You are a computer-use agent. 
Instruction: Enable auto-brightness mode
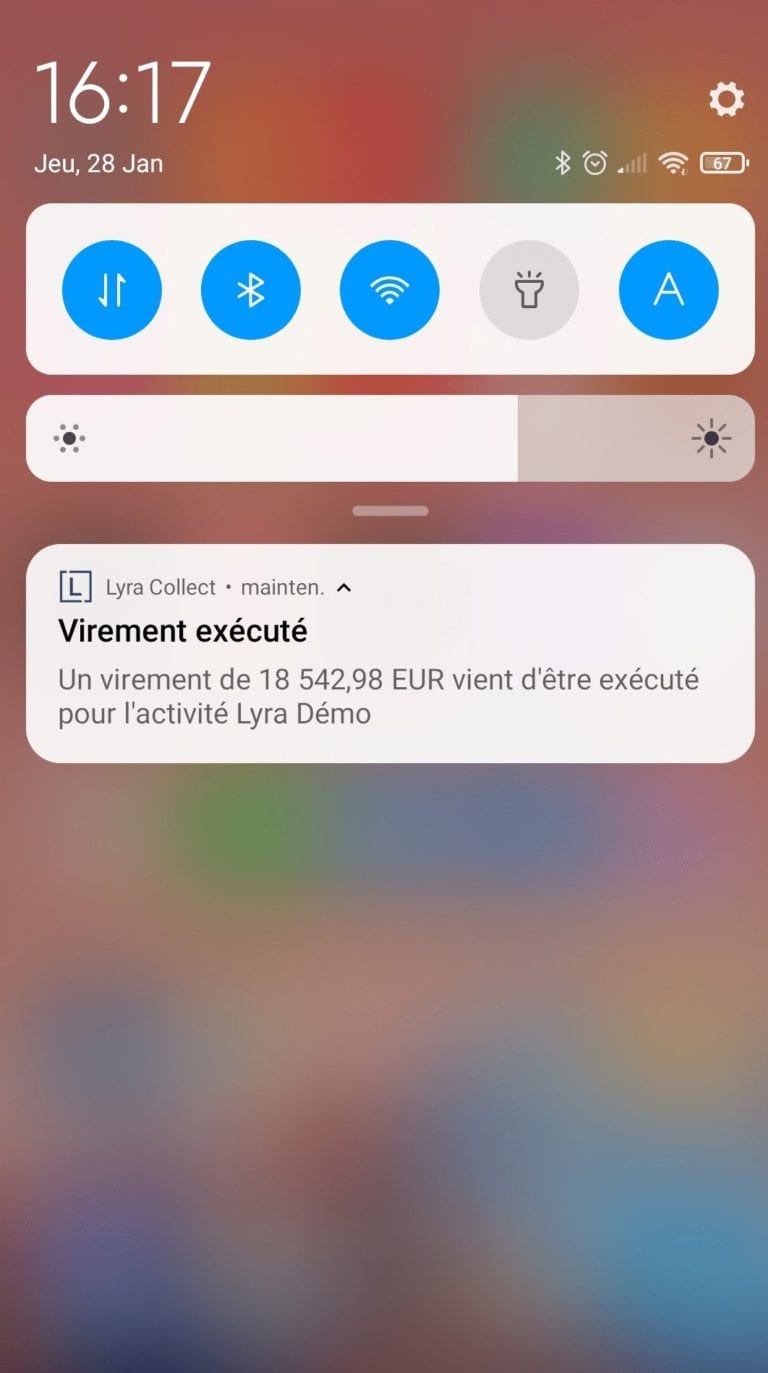668,289
